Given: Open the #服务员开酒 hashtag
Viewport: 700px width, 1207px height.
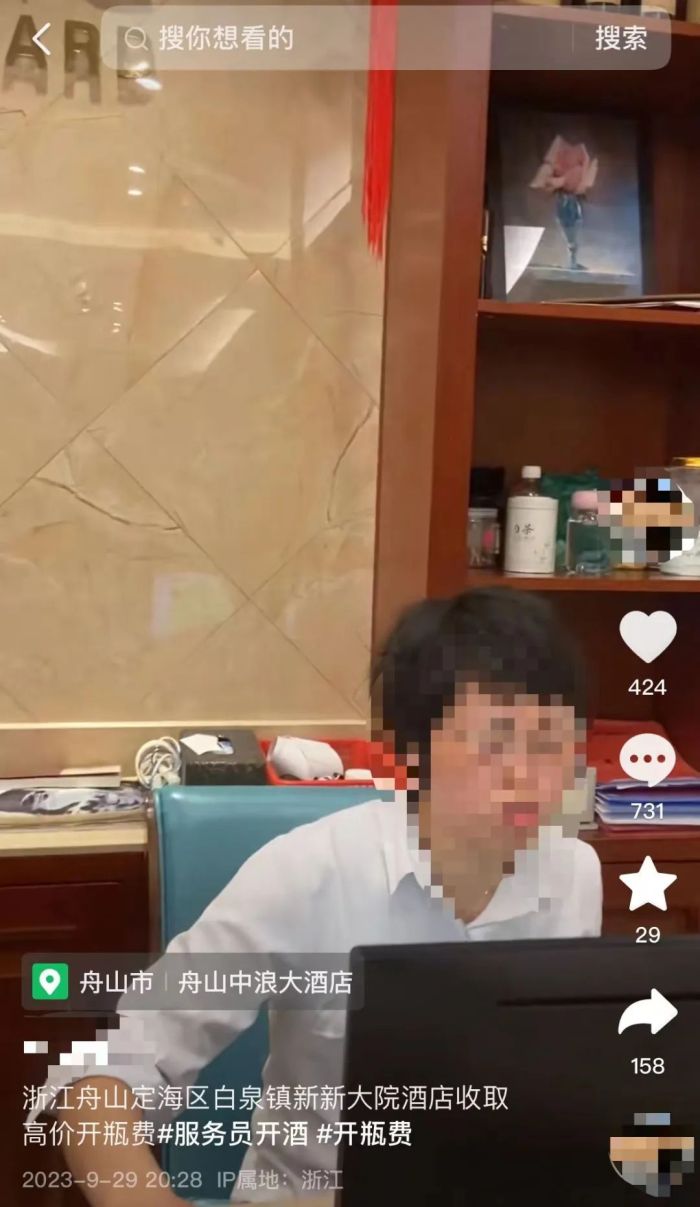Looking at the screenshot, I should point(233,1134).
